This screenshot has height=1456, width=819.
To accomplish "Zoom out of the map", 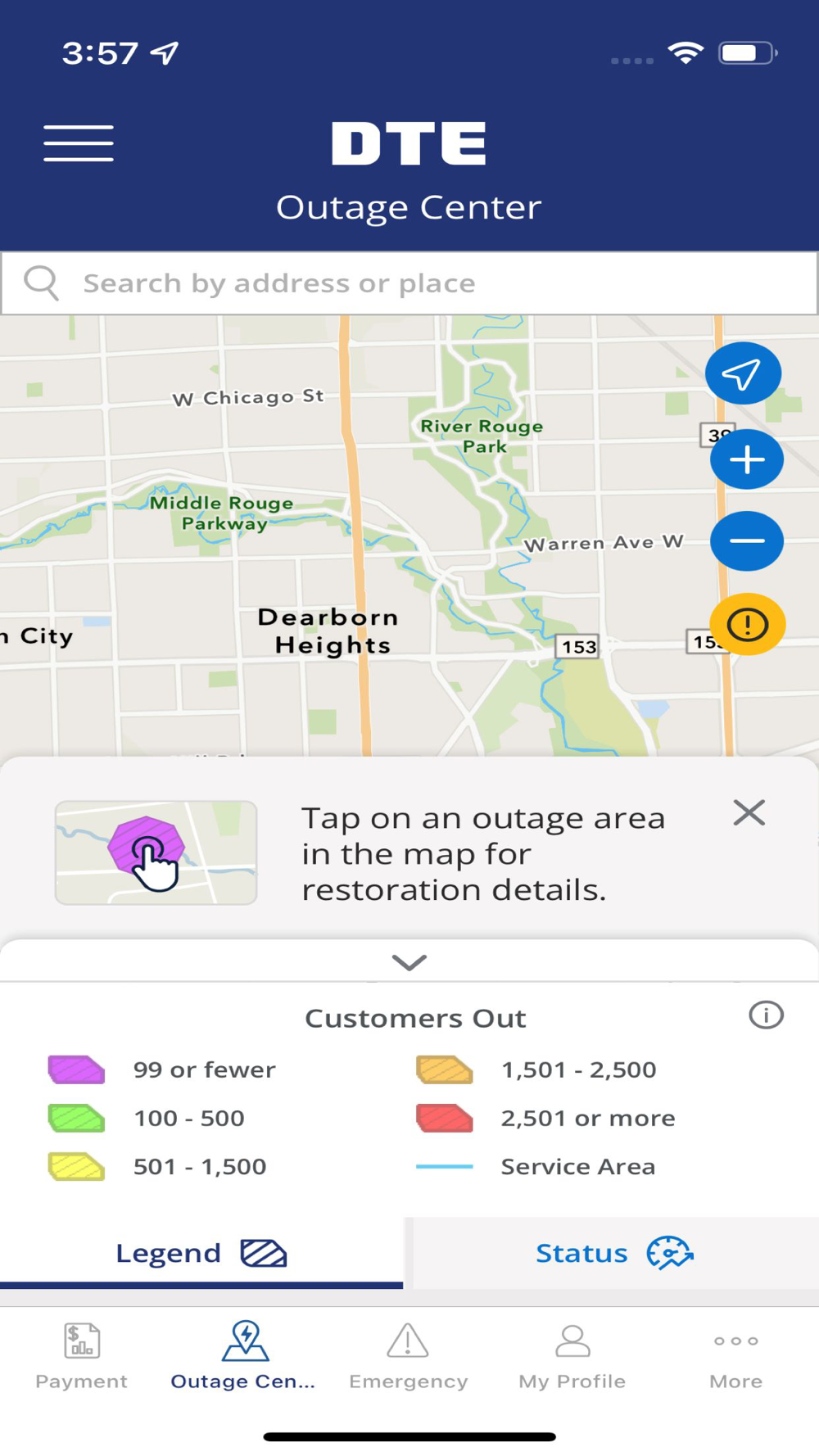I will click(746, 541).
